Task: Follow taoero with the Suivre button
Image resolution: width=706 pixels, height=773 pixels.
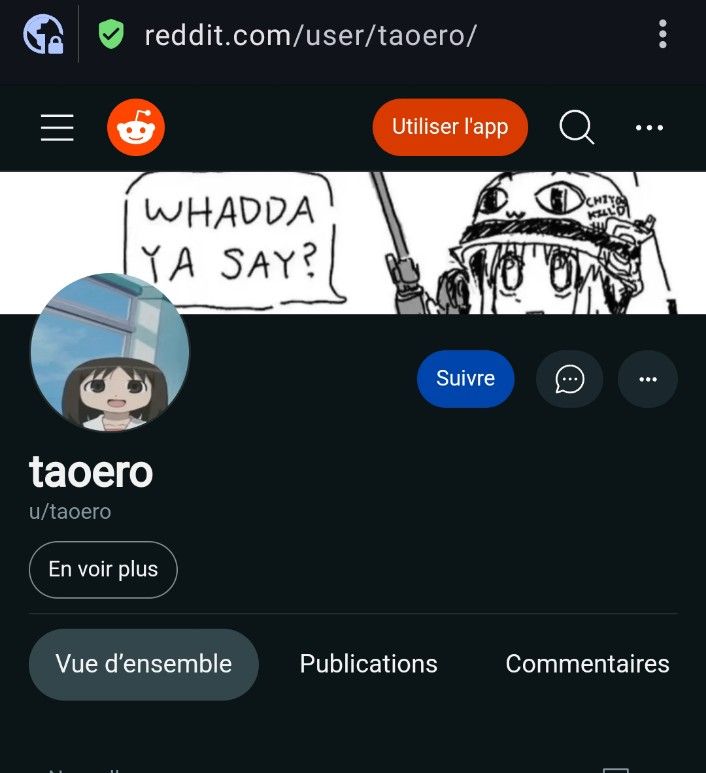Action: pos(465,379)
